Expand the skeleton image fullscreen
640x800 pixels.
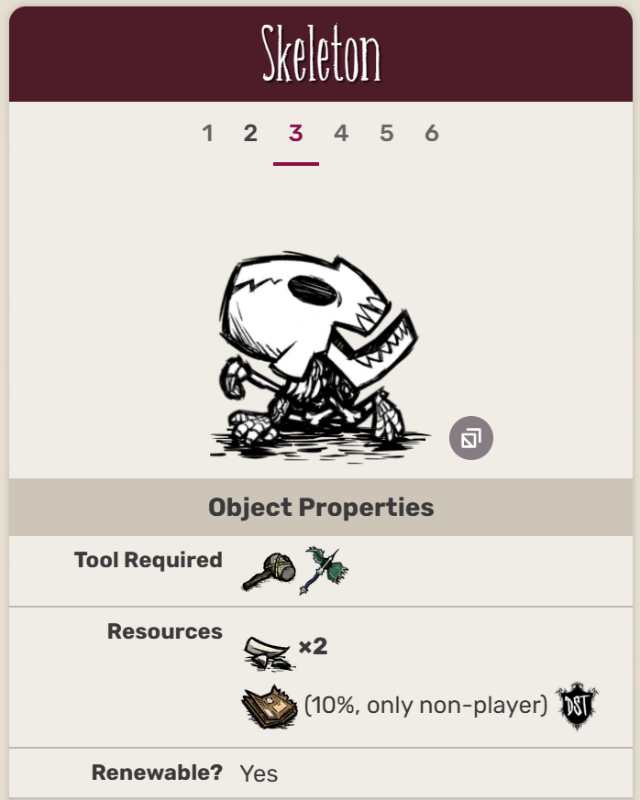(471, 438)
